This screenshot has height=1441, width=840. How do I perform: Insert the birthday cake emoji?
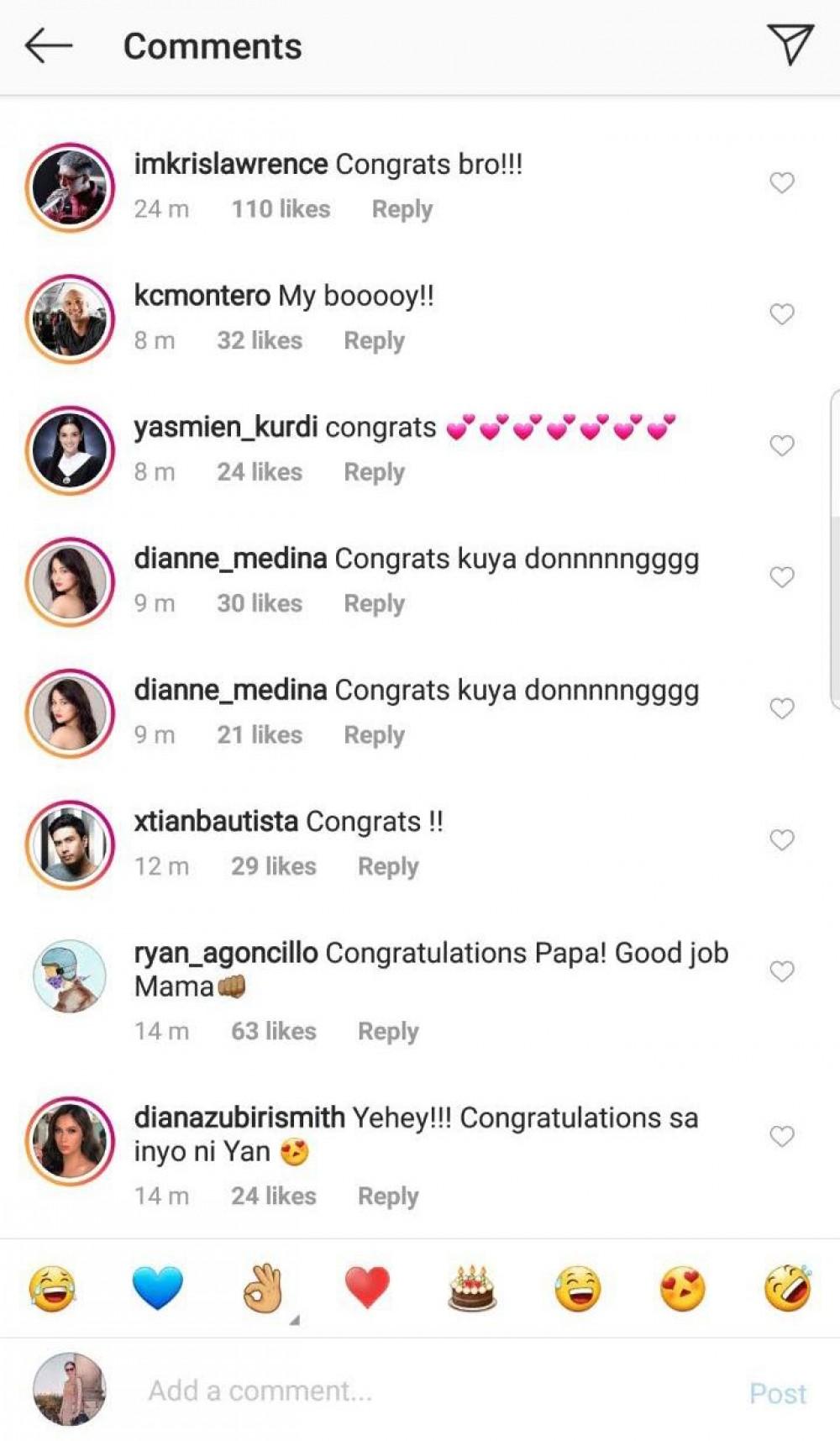point(472,1287)
